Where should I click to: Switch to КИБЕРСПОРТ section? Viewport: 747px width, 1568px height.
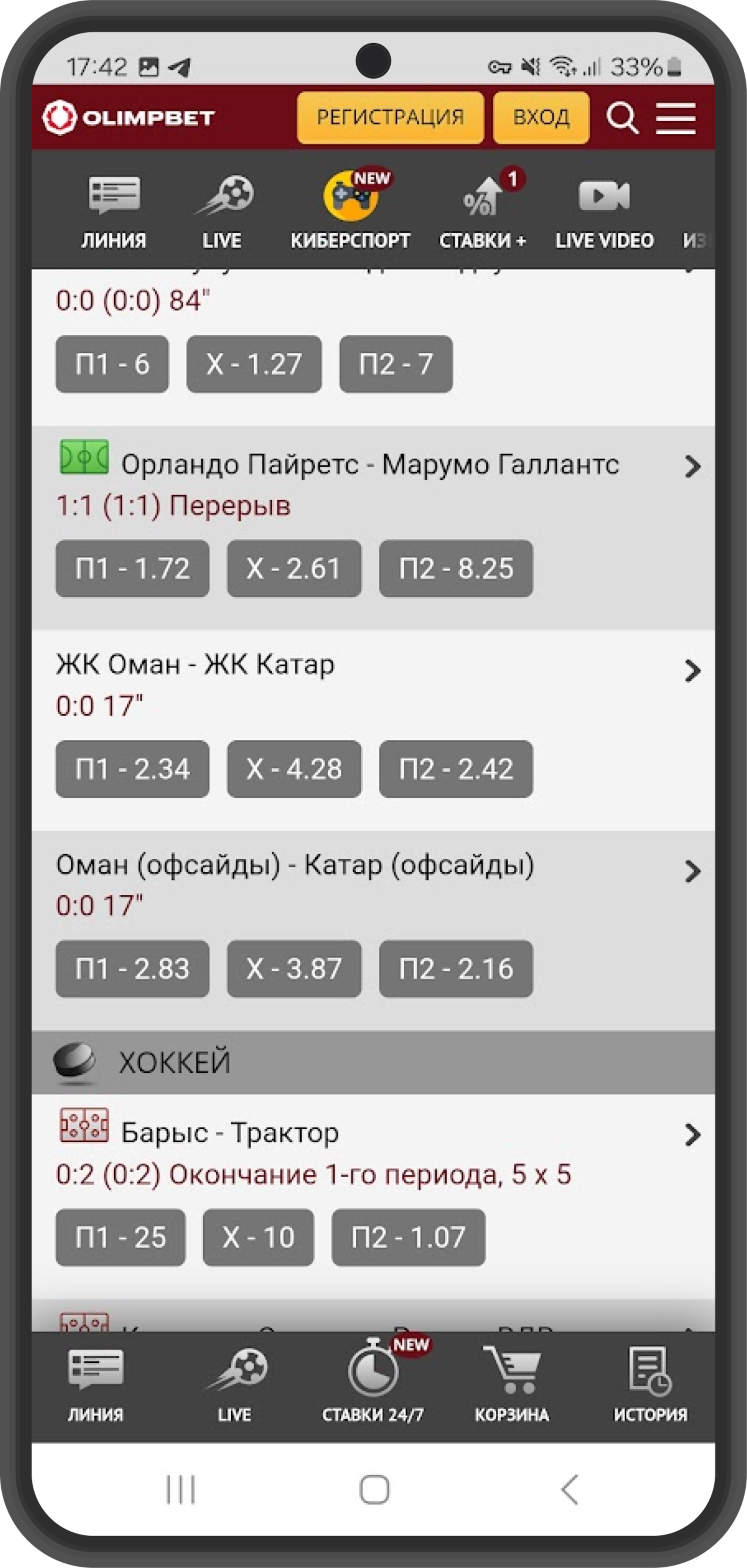click(x=351, y=209)
